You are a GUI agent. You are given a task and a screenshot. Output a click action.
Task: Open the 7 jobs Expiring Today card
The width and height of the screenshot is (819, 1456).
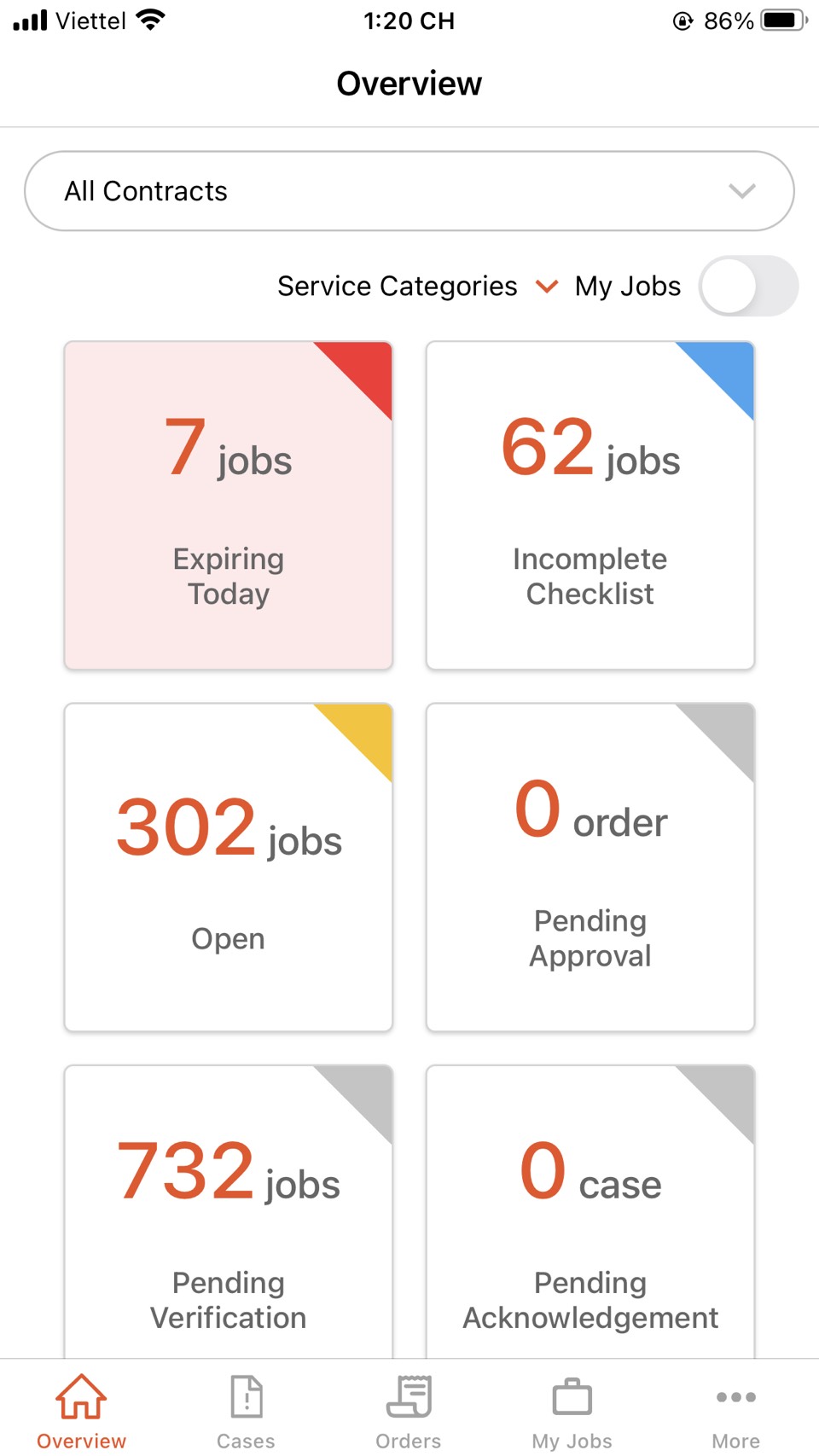pos(228,505)
